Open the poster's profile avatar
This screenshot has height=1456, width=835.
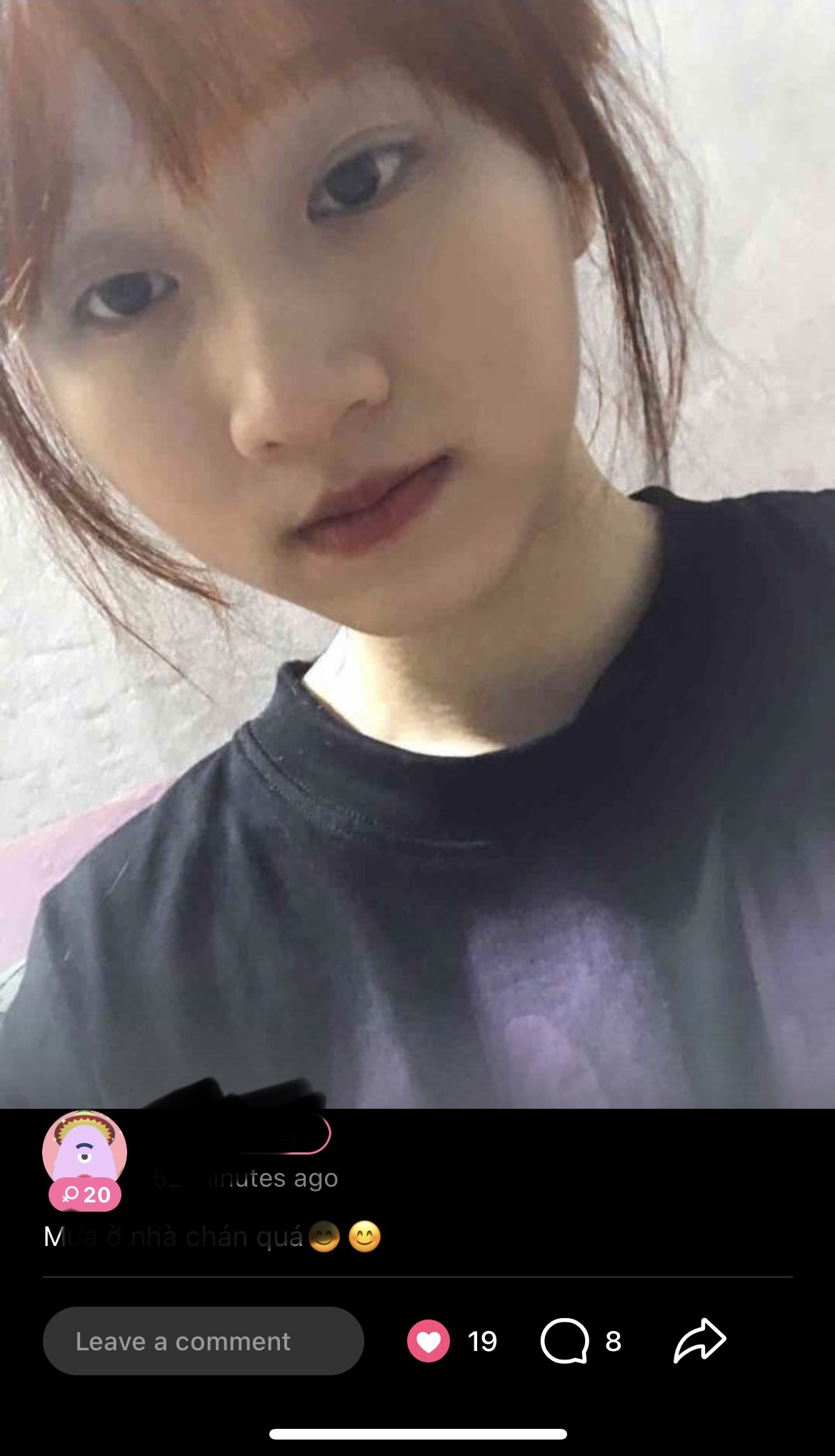[84, 1152]
